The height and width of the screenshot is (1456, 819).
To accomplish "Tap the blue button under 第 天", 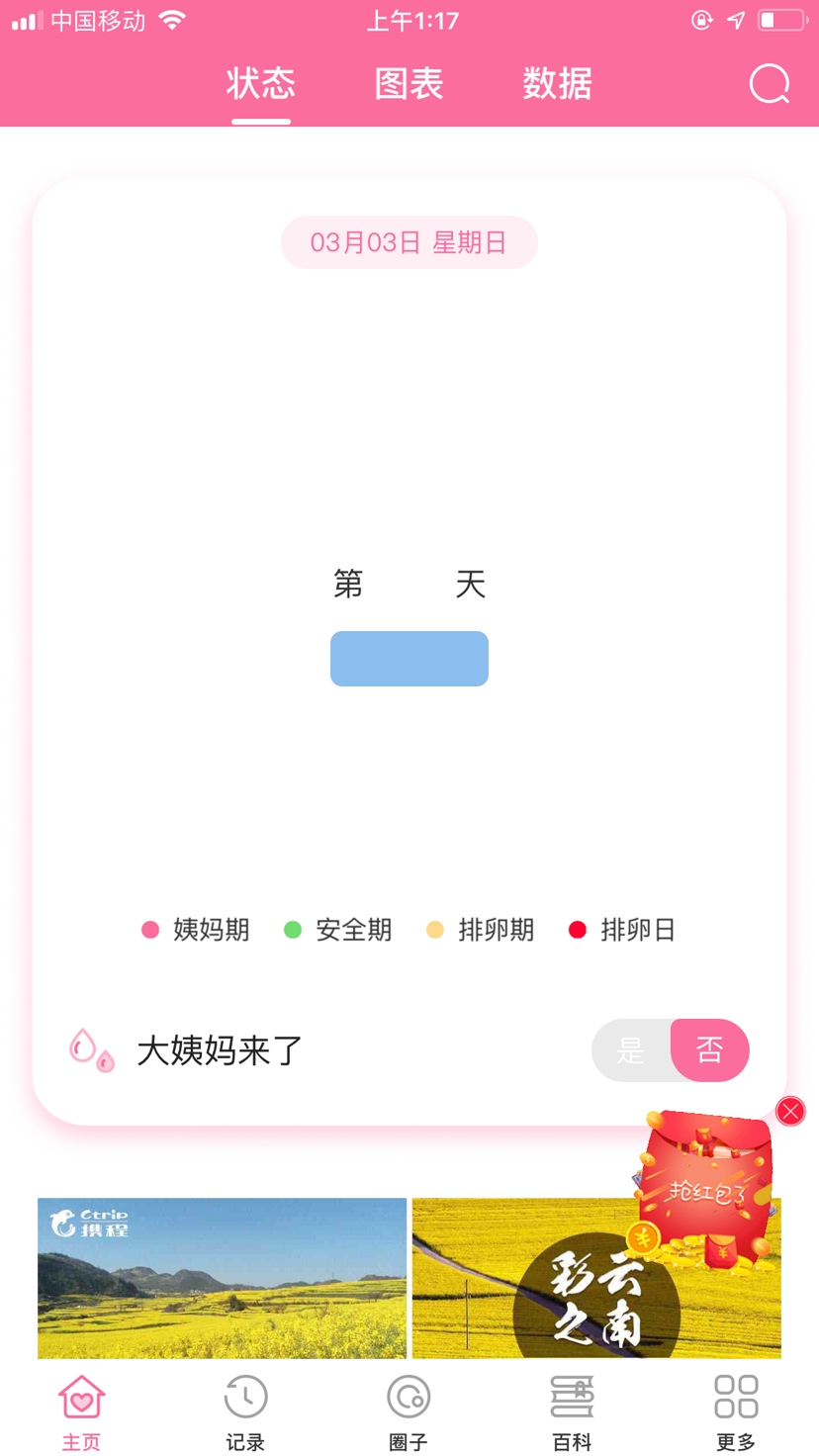I will (409, 659).
